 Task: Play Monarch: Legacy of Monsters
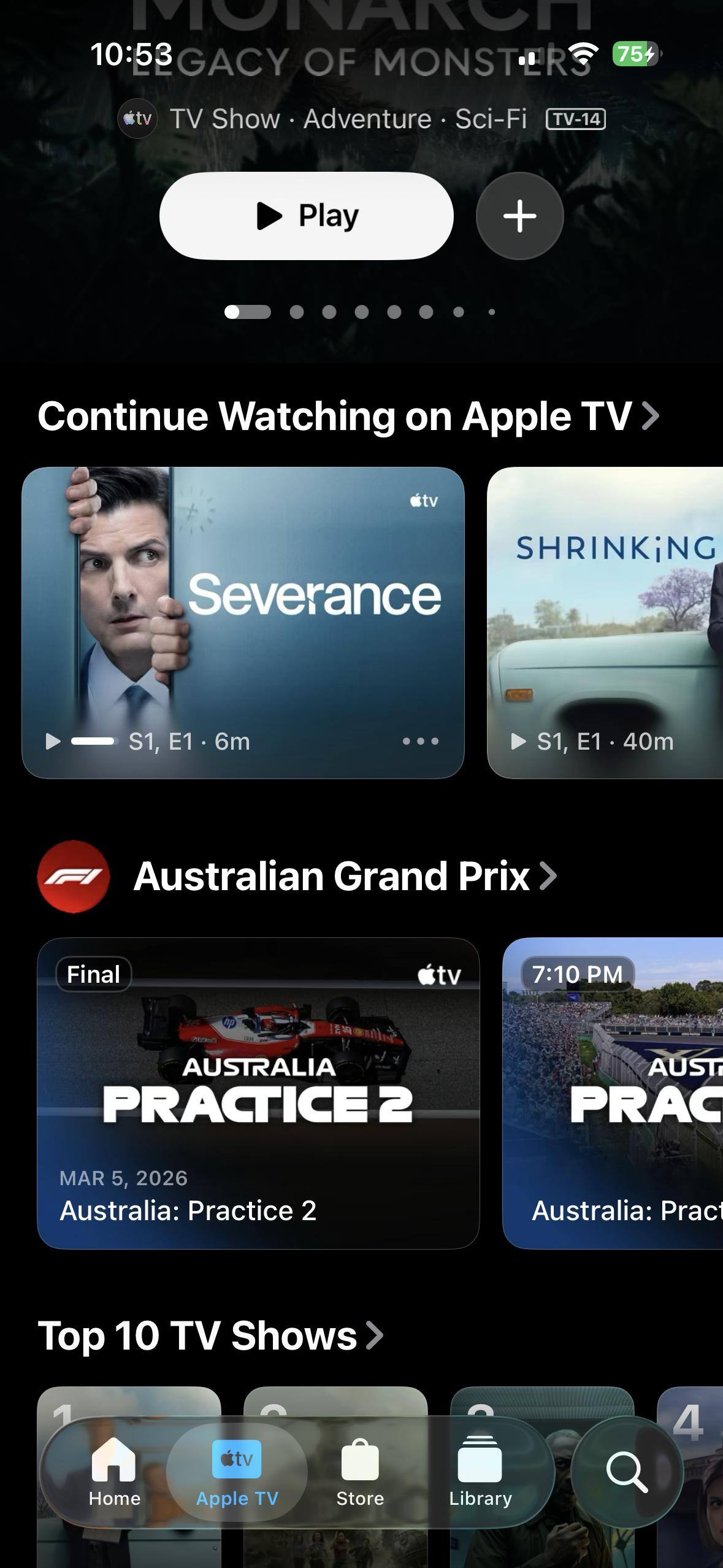pyautogui.click(x=306, y=216)
